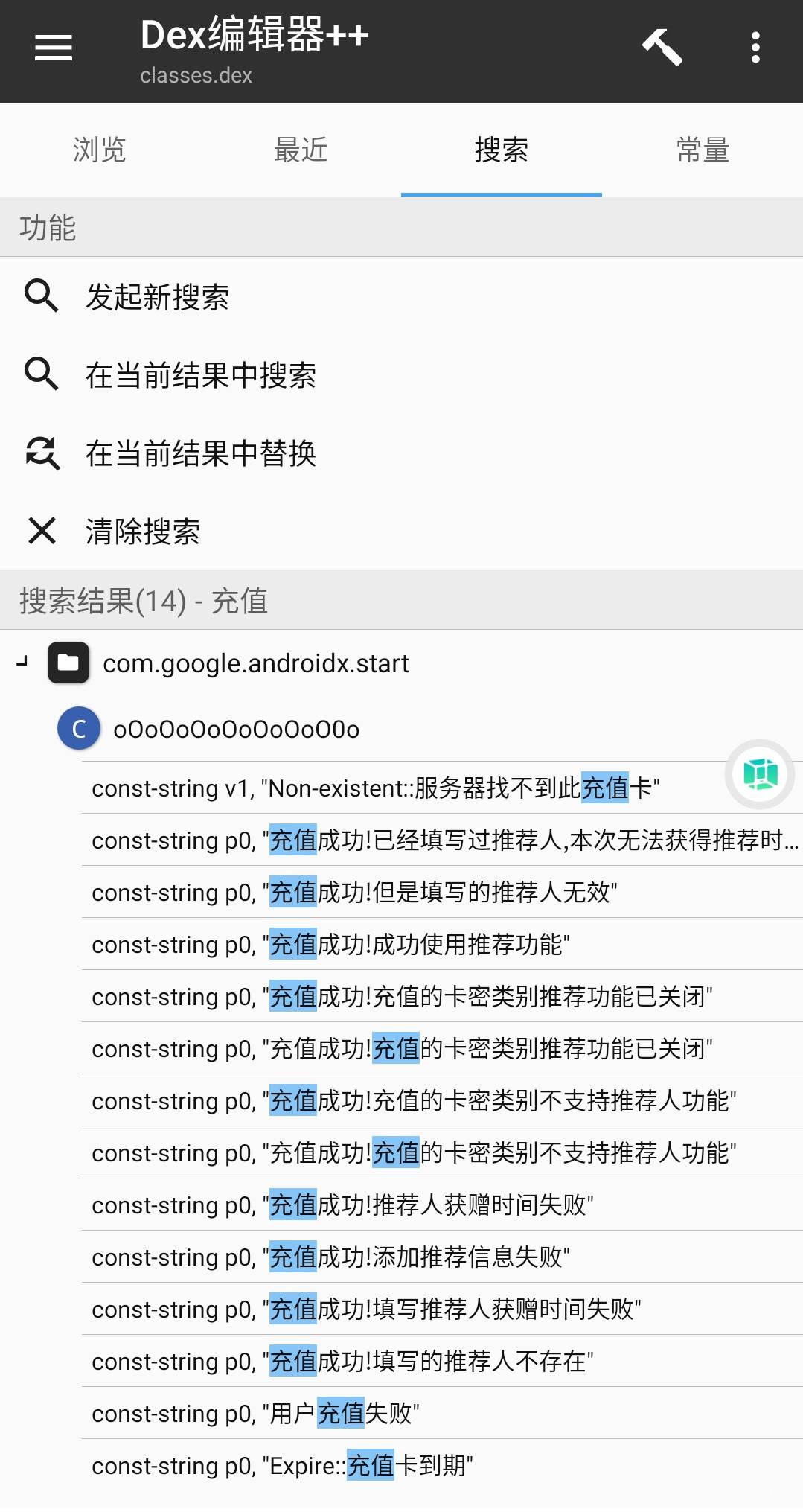Tap the hammer build icon
803x1512 pixels.
pos(662,47)
